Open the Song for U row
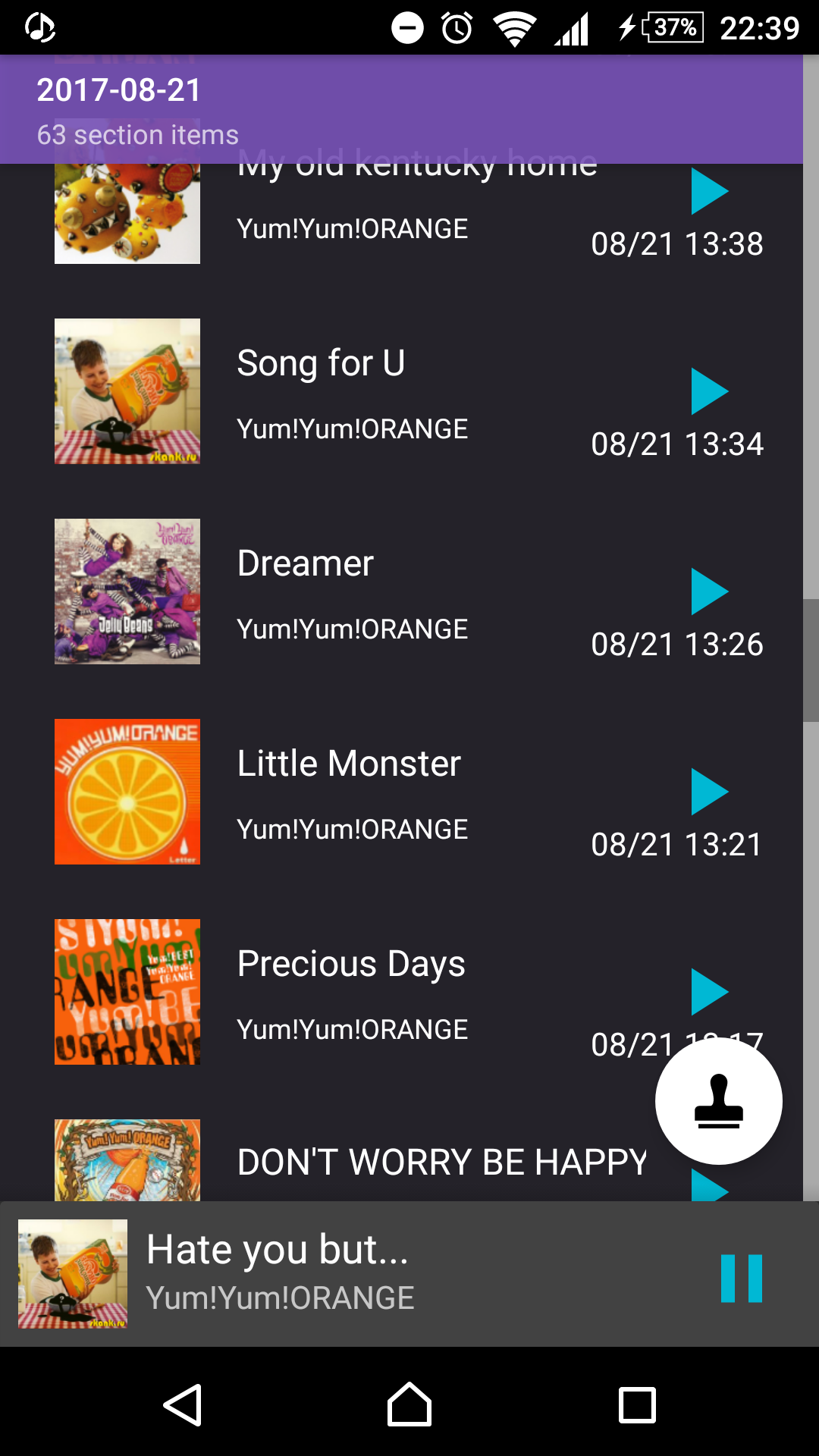This screenshot has height=1456, width=819. [379, 391]
